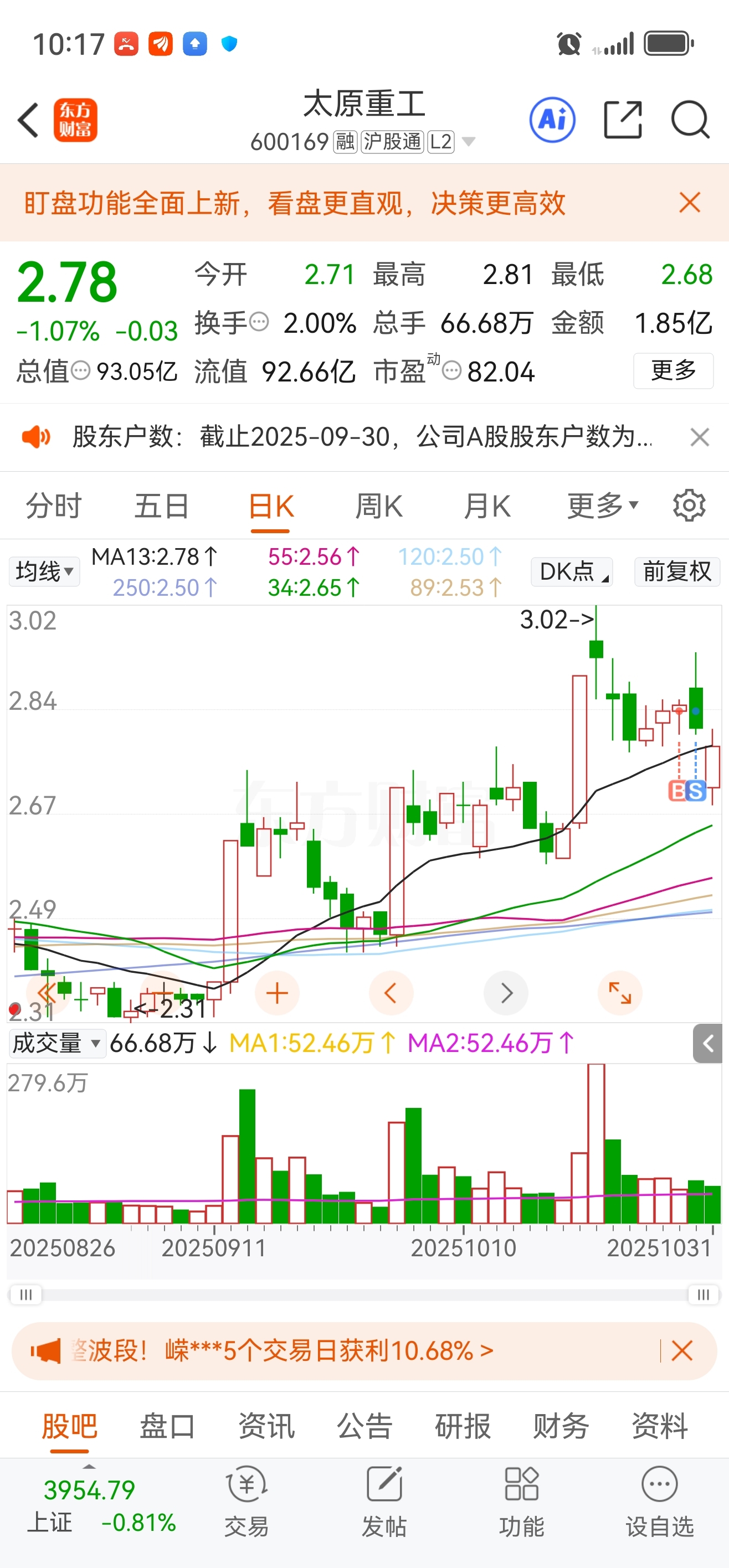Screen dimensions: 729x1568
Task: Tap the 前复权 button
Action: [676, 571]
